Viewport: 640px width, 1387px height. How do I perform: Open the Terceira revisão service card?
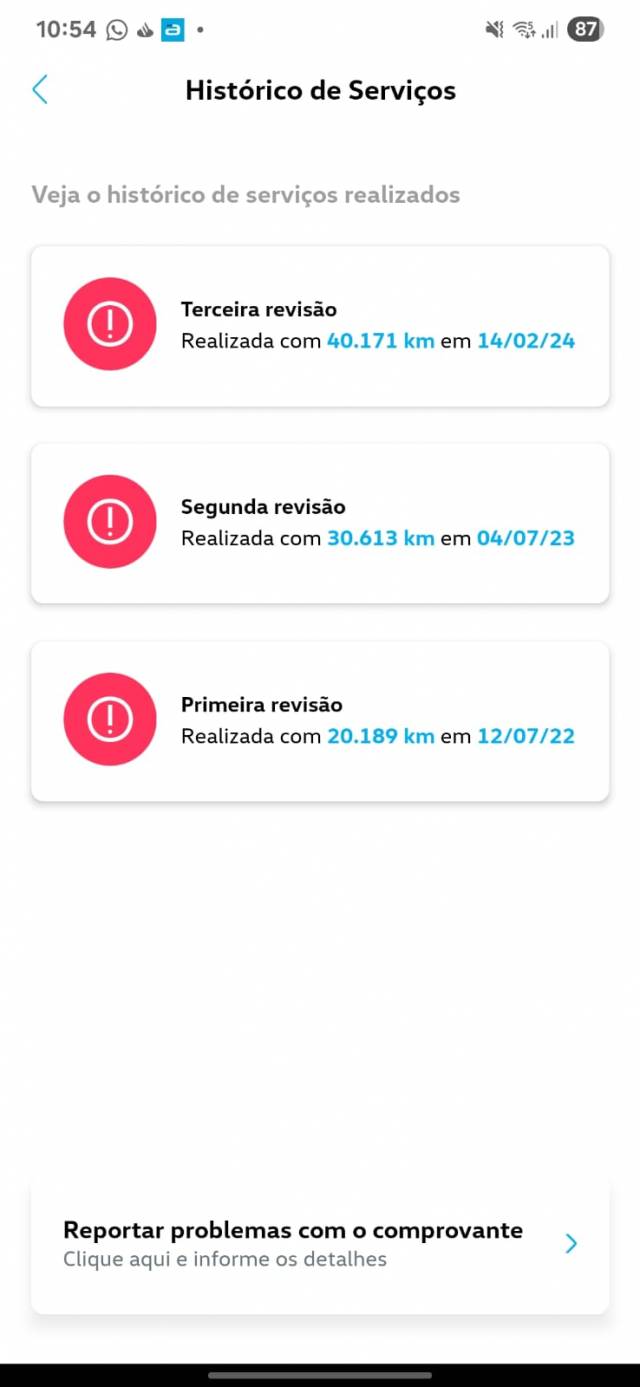click(320, 326)
